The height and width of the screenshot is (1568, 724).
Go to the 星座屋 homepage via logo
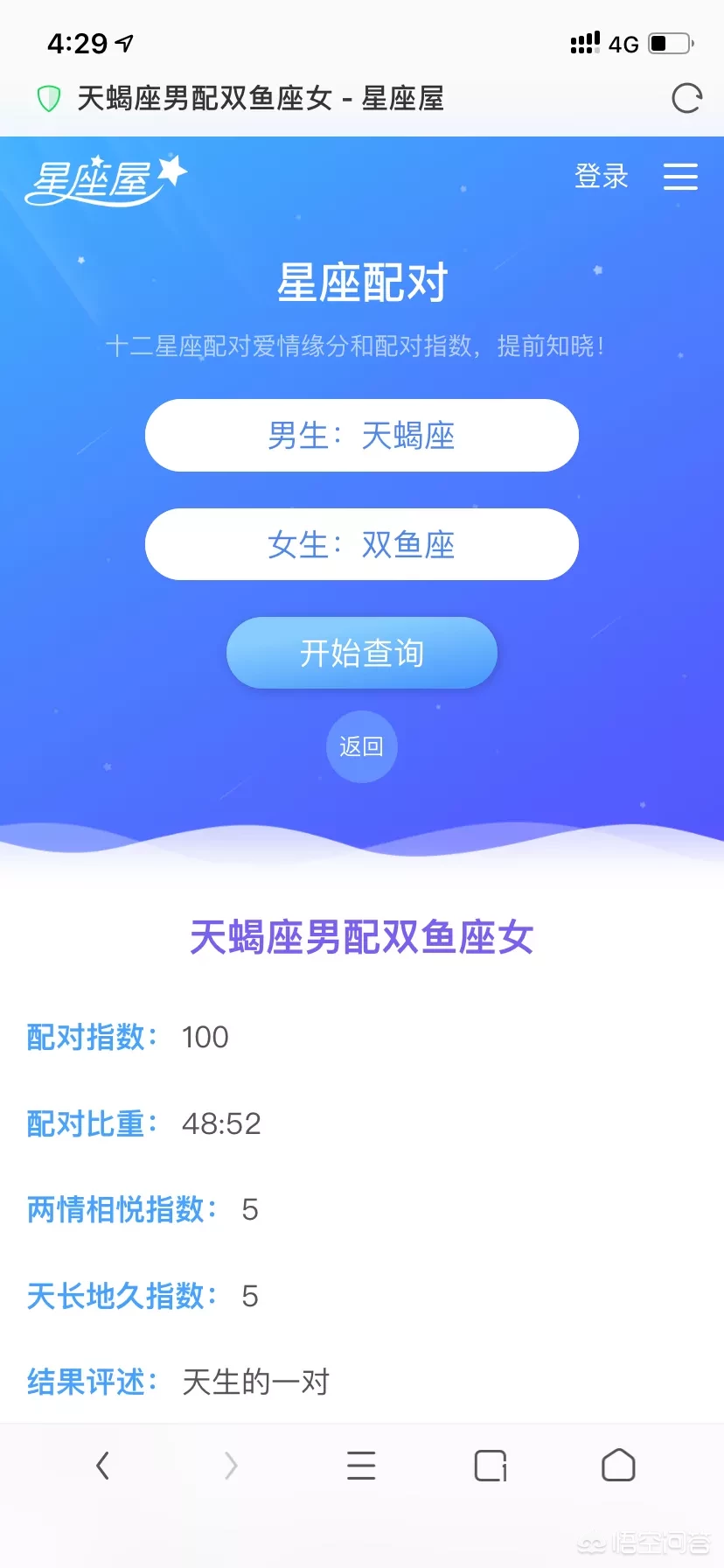click(x=106, y=180)
